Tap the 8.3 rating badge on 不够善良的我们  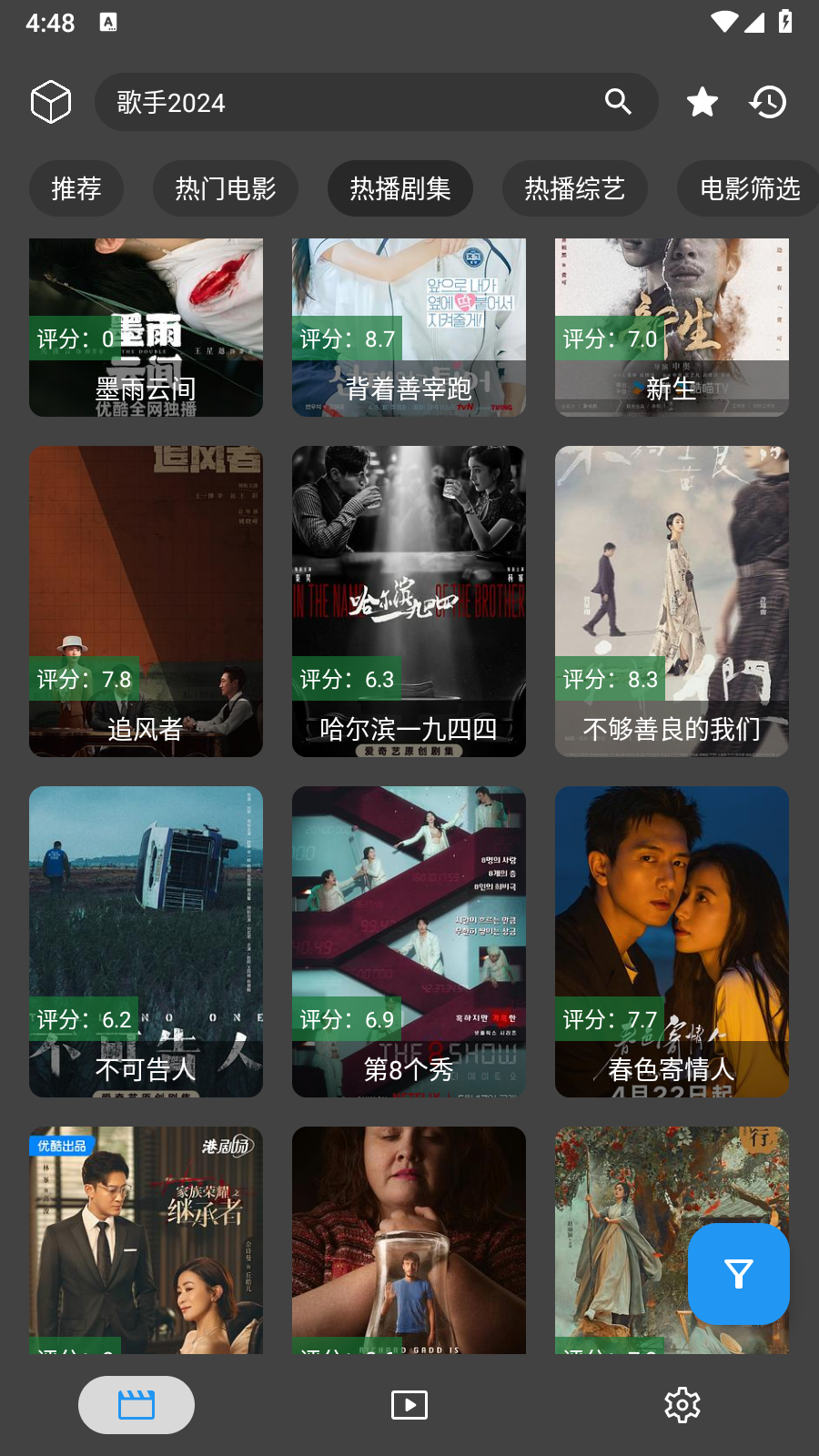pos(609,679)
